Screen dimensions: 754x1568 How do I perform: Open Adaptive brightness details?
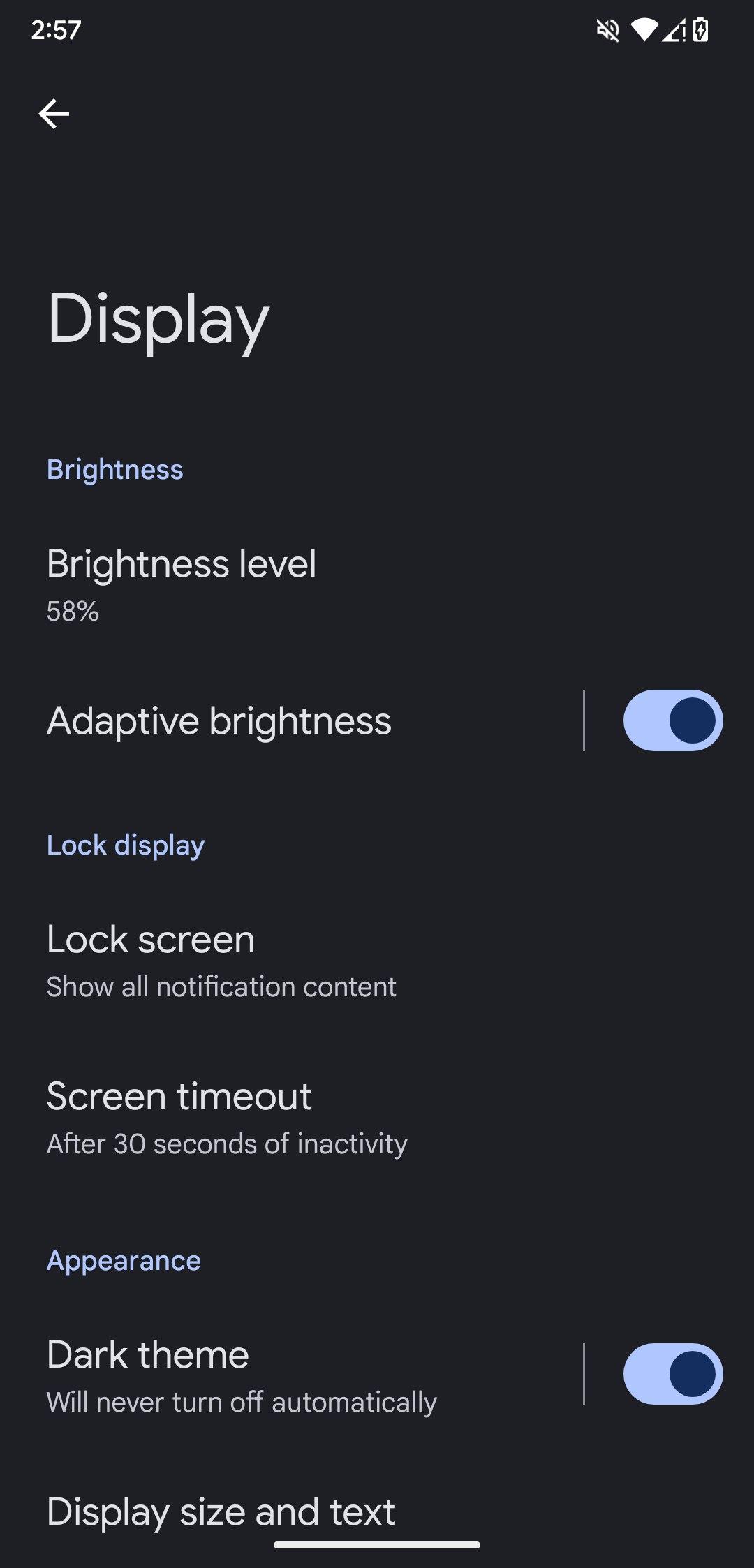pos(291,720)
